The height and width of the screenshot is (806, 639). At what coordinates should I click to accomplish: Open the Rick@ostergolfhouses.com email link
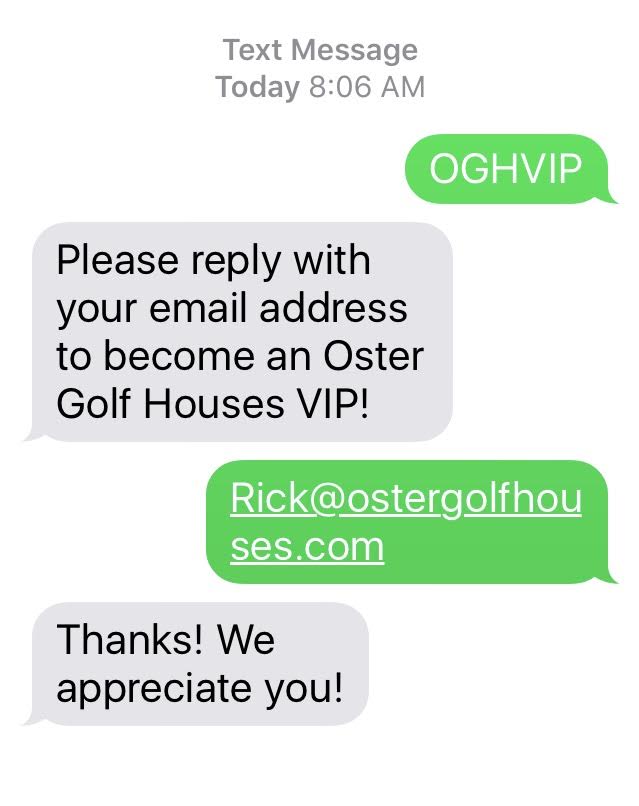click(405, 499)
